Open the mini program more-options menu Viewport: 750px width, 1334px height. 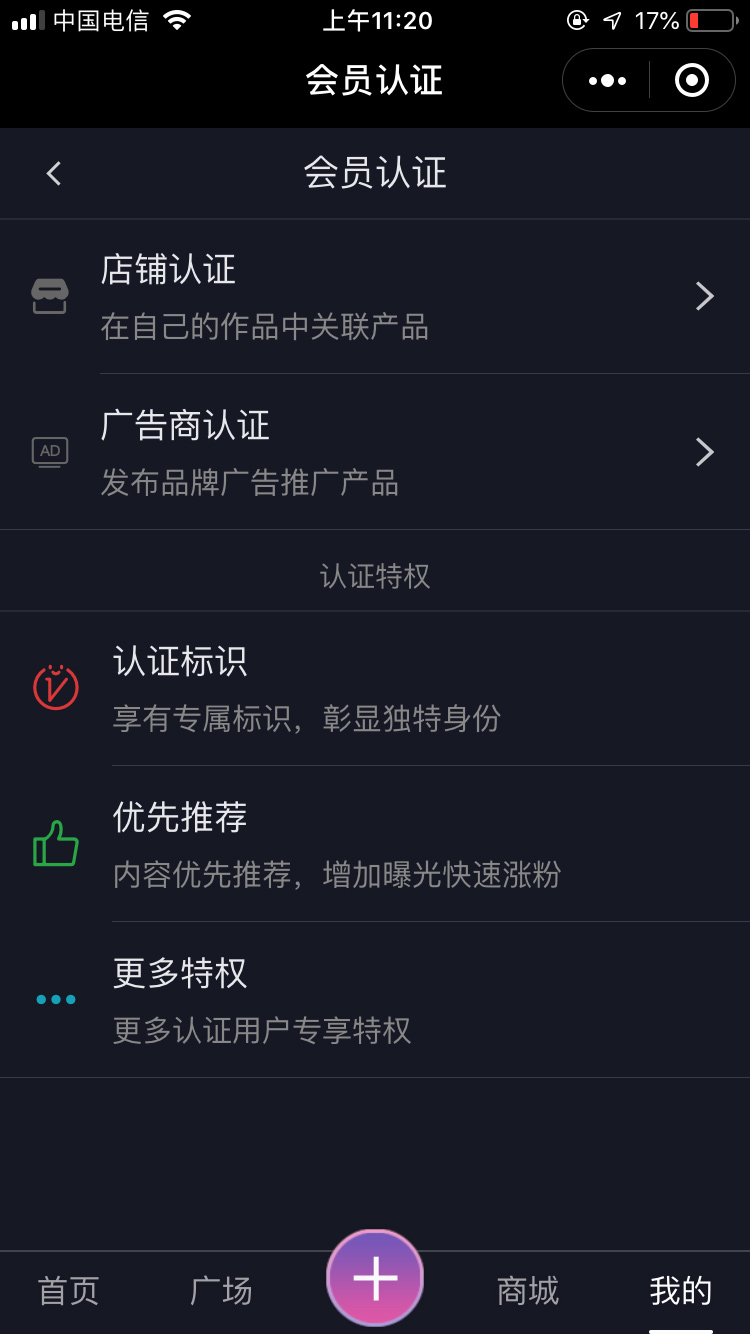[607, 80]
